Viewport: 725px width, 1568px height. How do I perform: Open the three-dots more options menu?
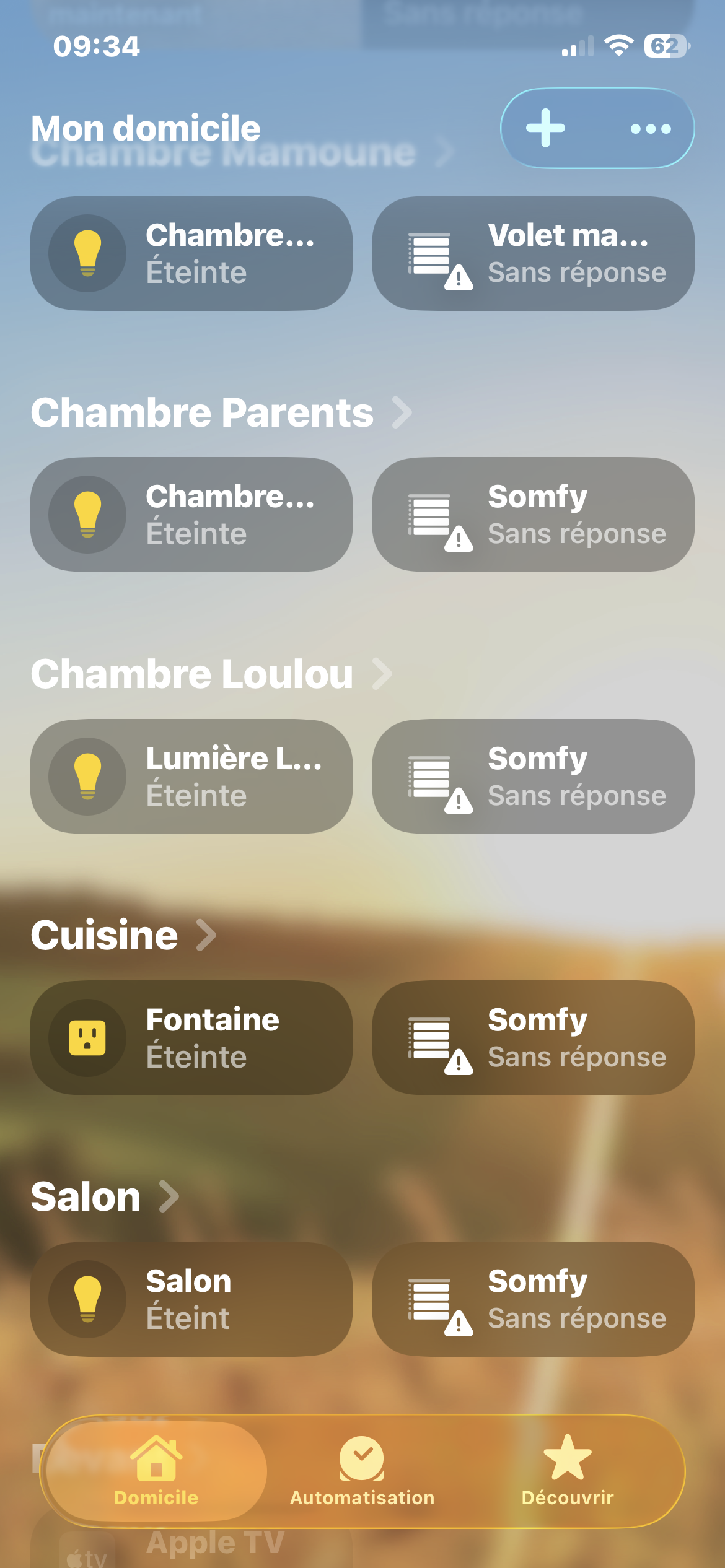pos(650,129)
